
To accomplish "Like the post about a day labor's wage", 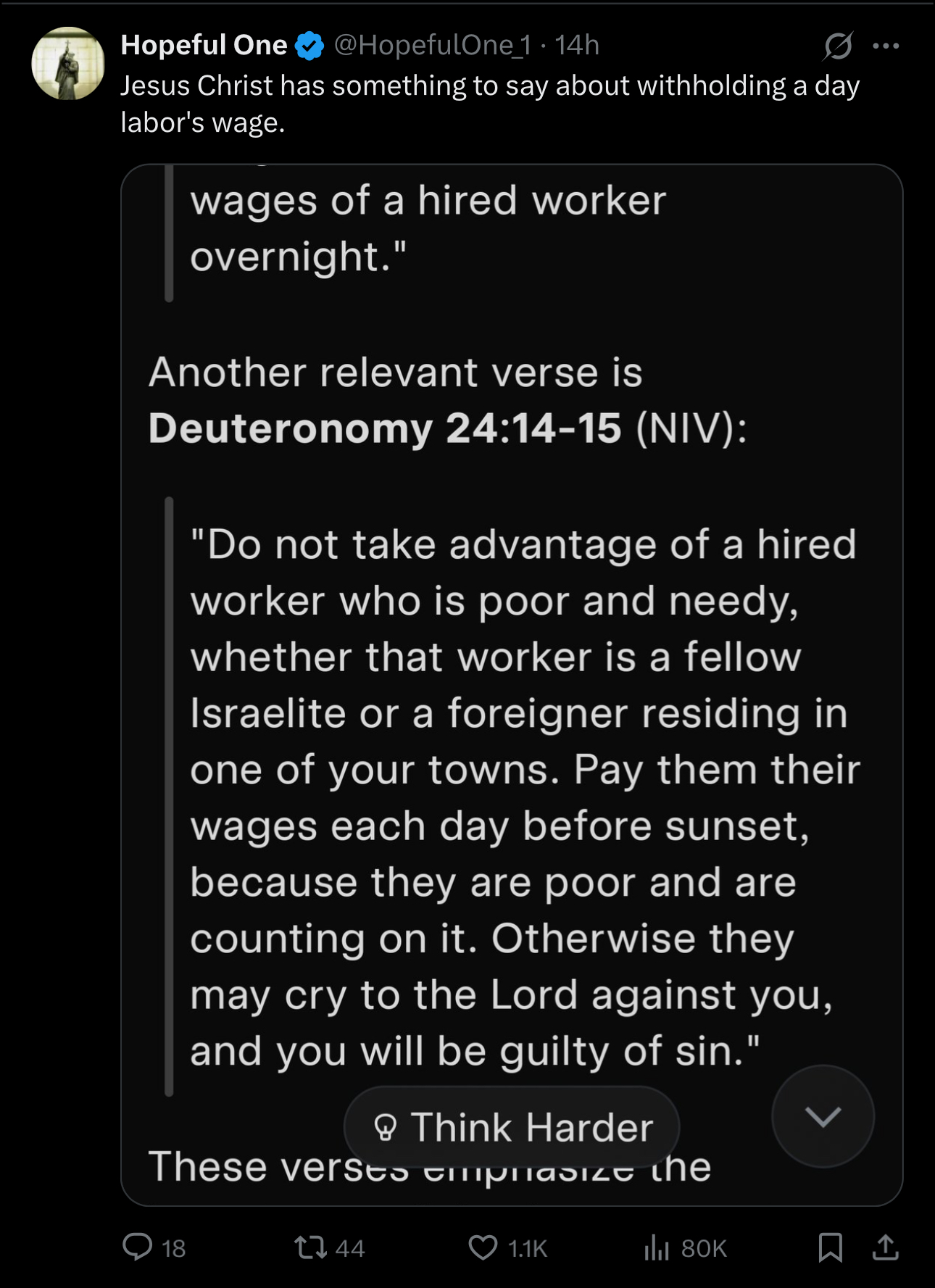I will pos(483,1247).
